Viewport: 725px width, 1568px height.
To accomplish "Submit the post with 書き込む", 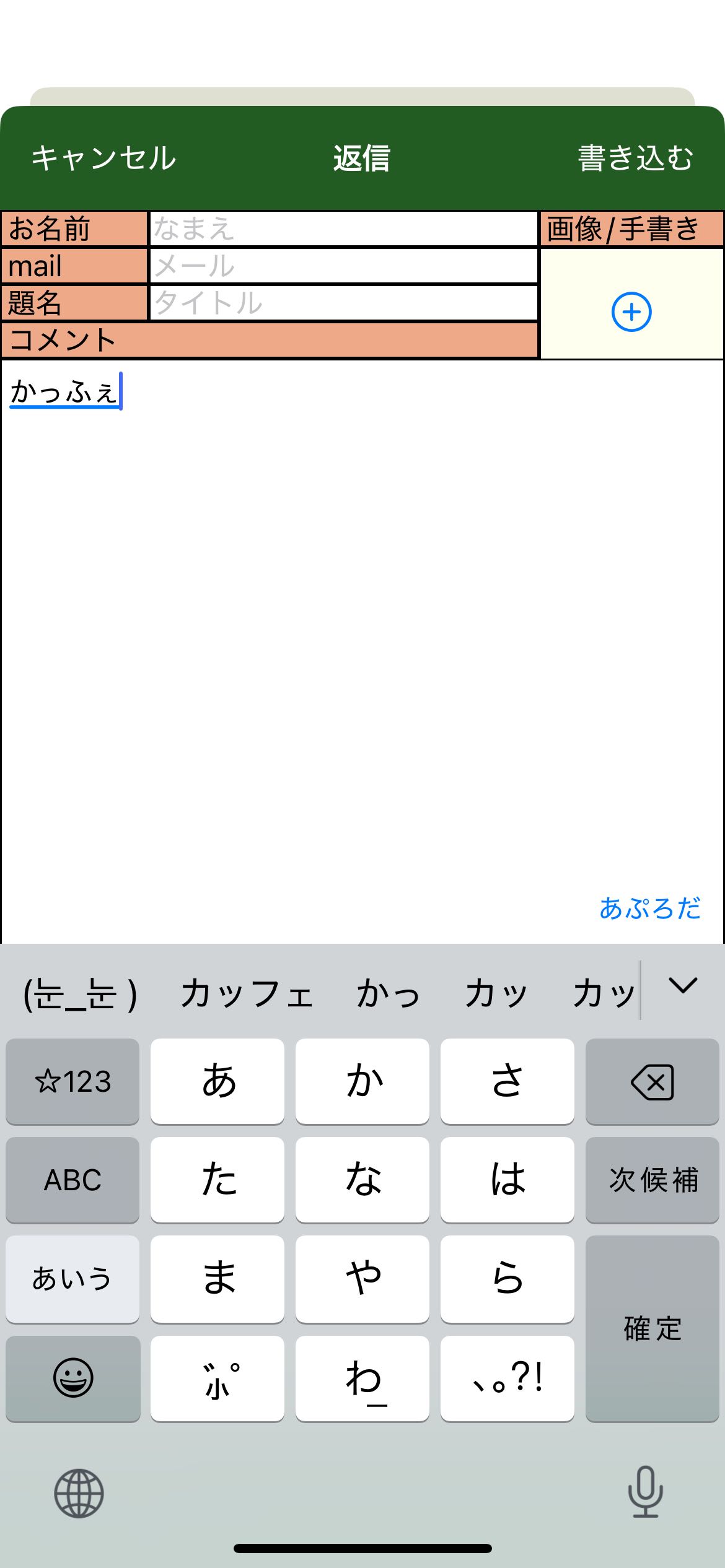I will point(635,158).
